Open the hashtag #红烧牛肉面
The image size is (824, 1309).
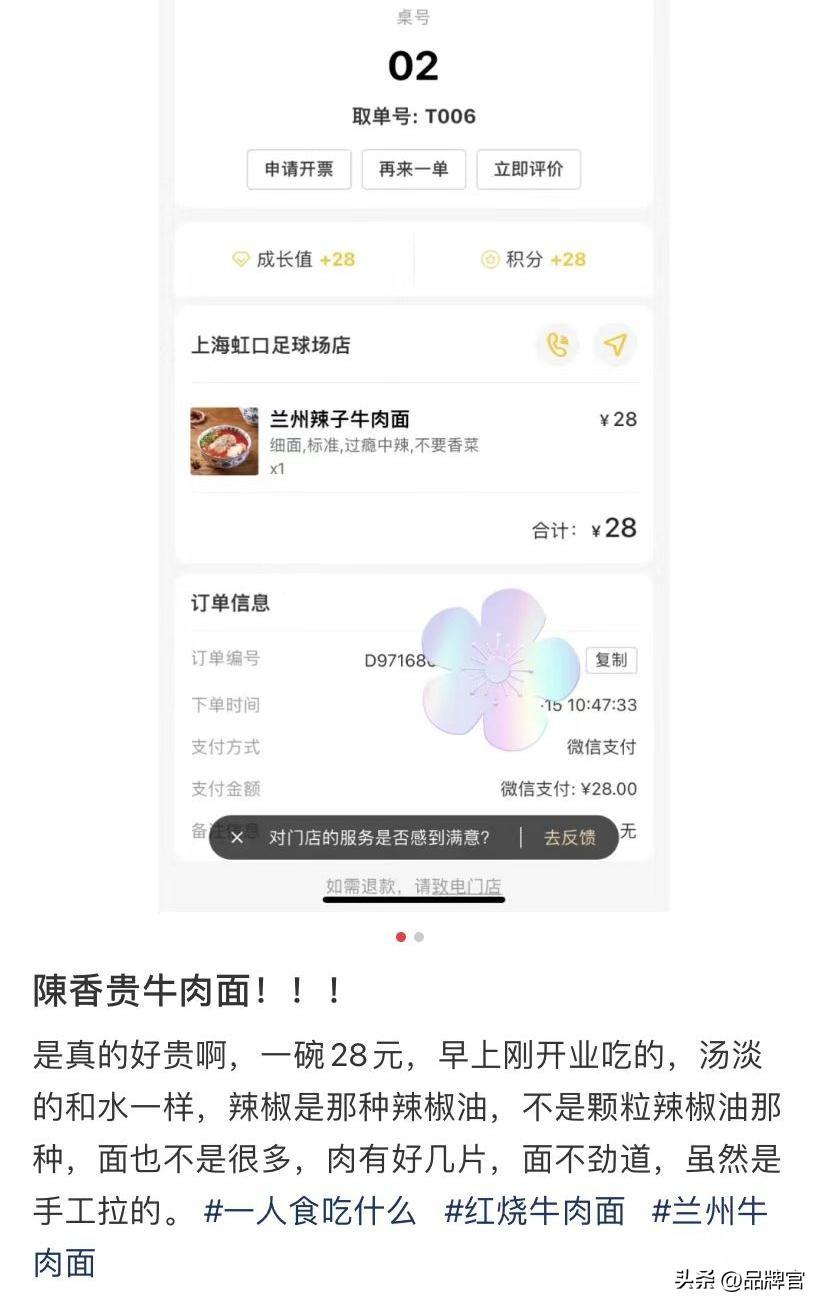tap(534, 1211)
